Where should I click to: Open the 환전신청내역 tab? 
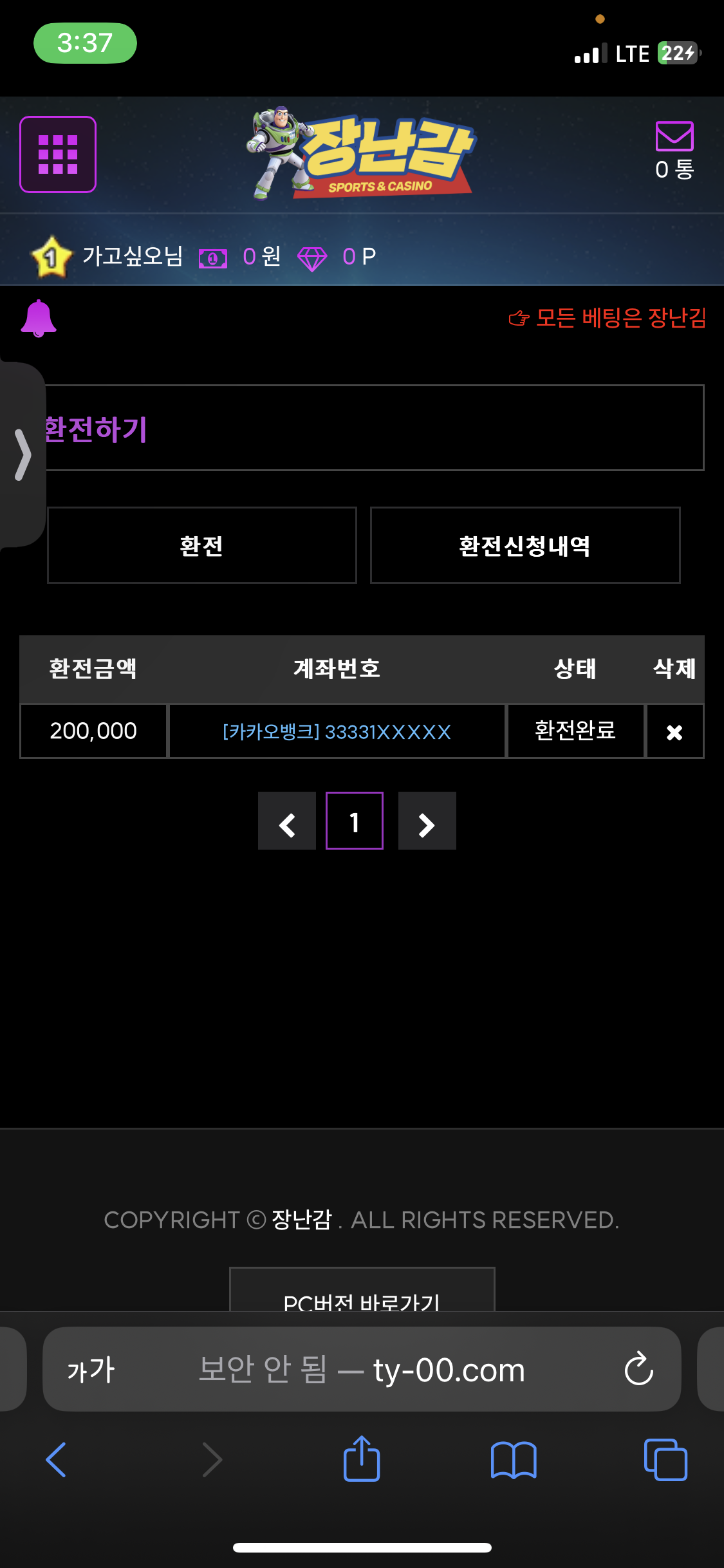(525, 545)
